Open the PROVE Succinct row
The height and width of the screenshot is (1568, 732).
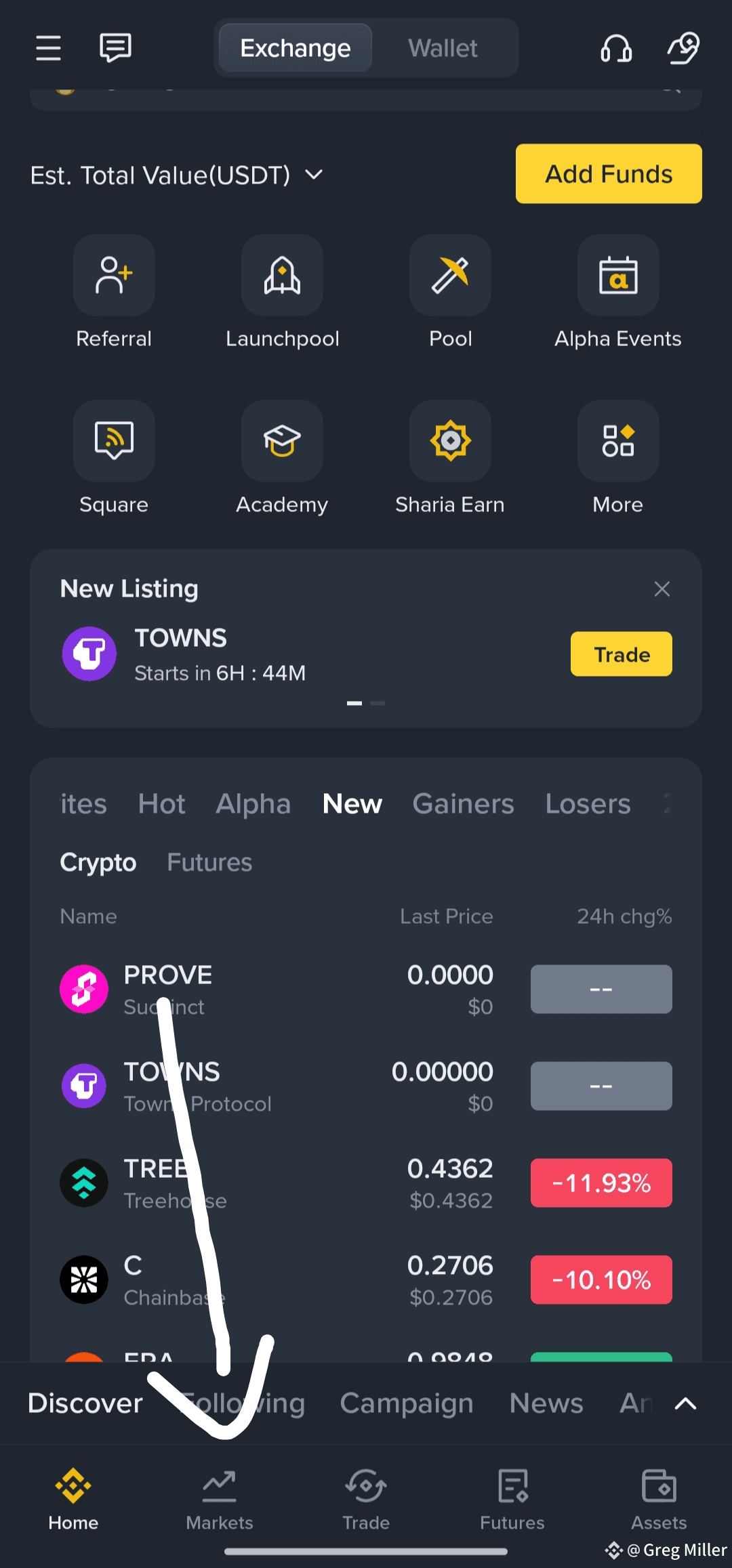pyautogui.click(x=366, y=990)
